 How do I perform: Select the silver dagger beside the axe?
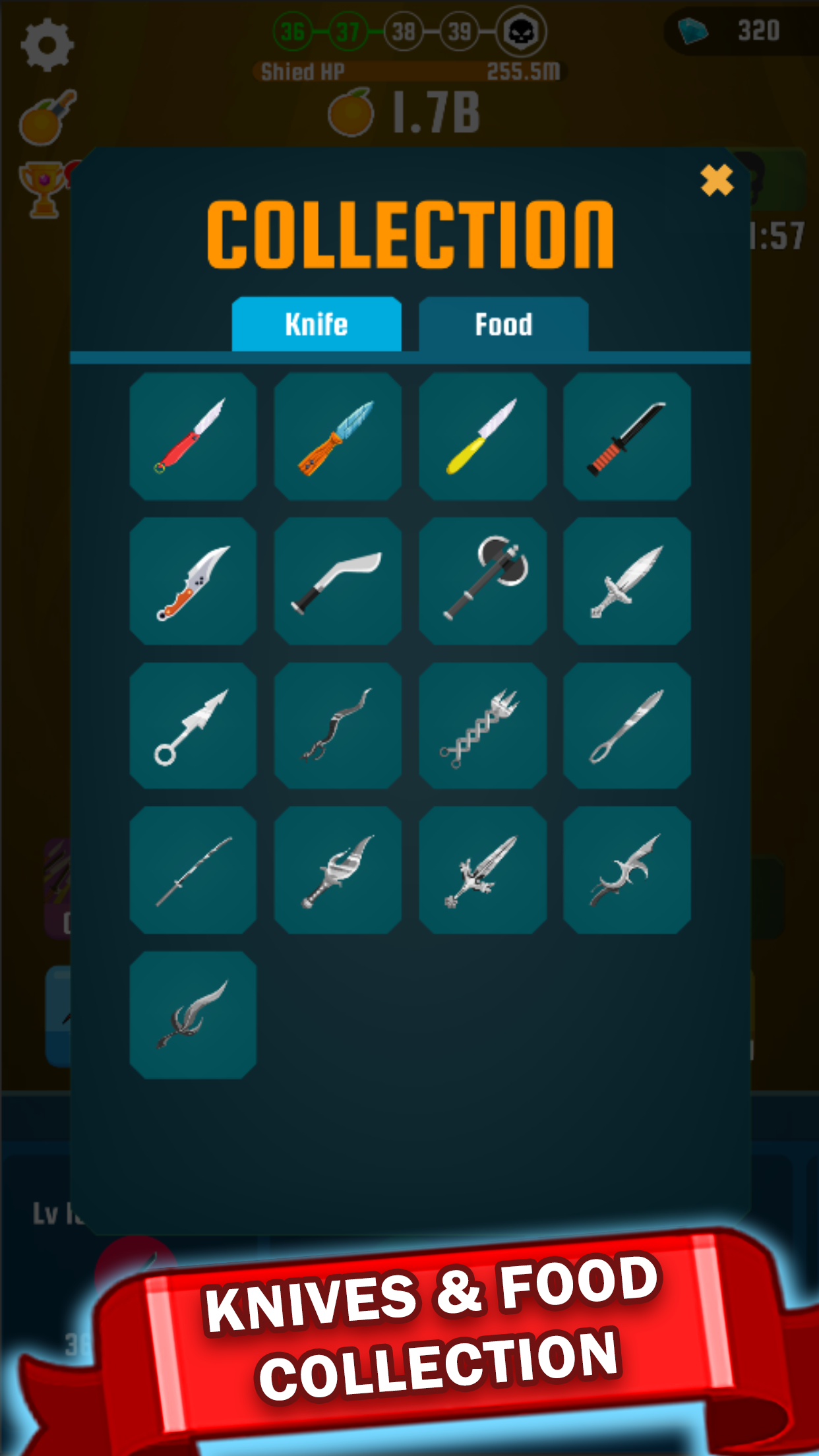(627, 581)
